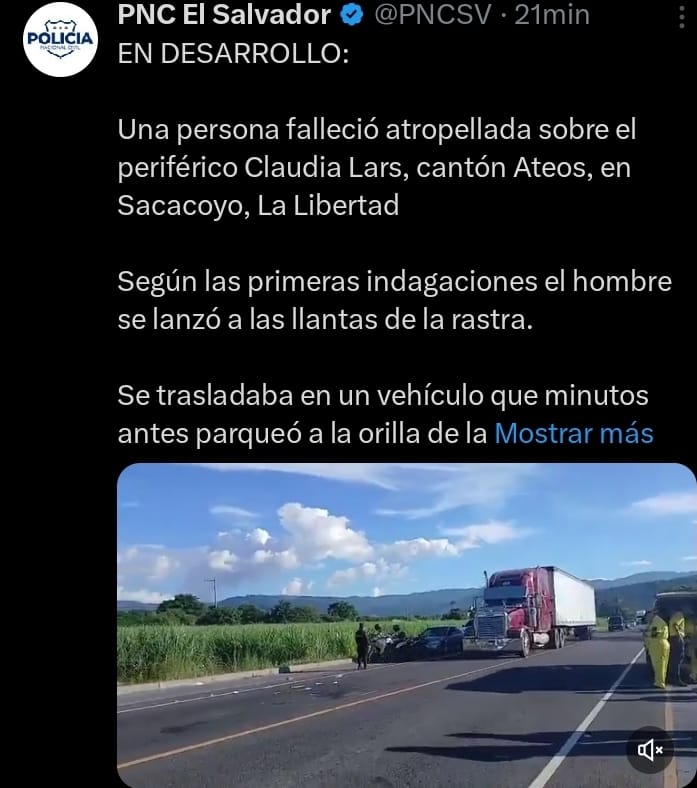Image resolution: width=697 pixels, height=788 pixels.
Task: Unmute the video sound
Action: (651, 749)
